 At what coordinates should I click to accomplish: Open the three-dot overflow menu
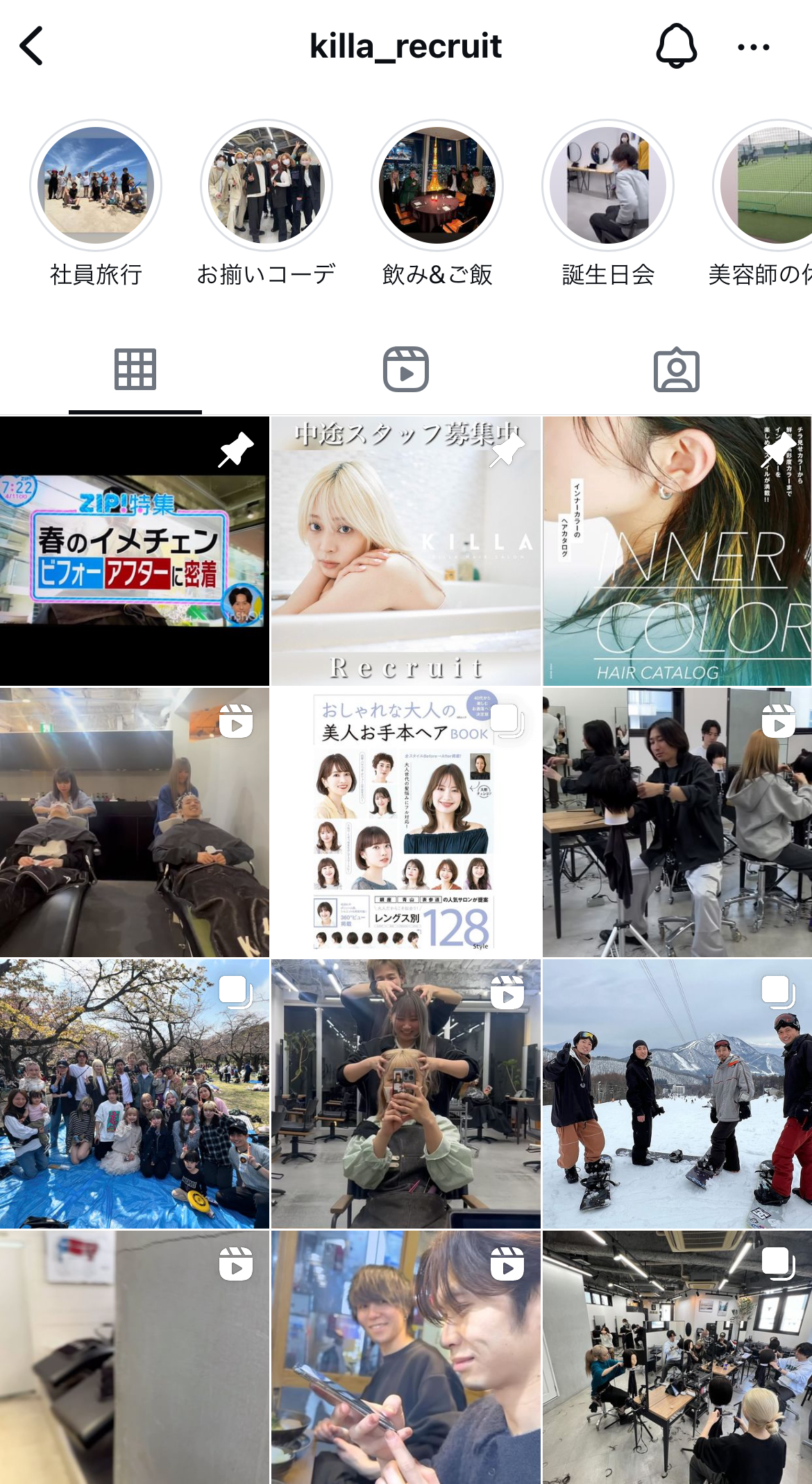pyautogui.click(x=753, y=47)
